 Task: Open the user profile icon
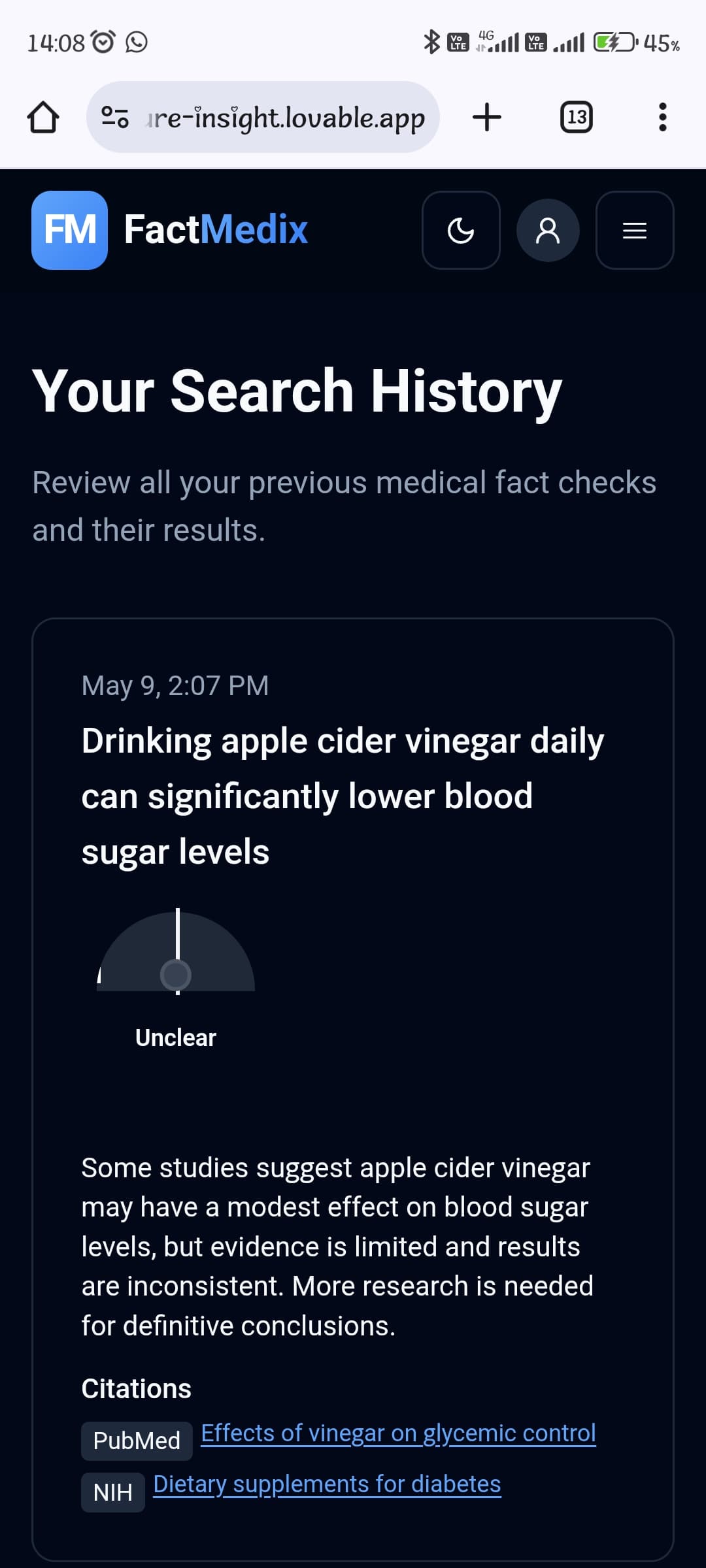click(548, 230)
